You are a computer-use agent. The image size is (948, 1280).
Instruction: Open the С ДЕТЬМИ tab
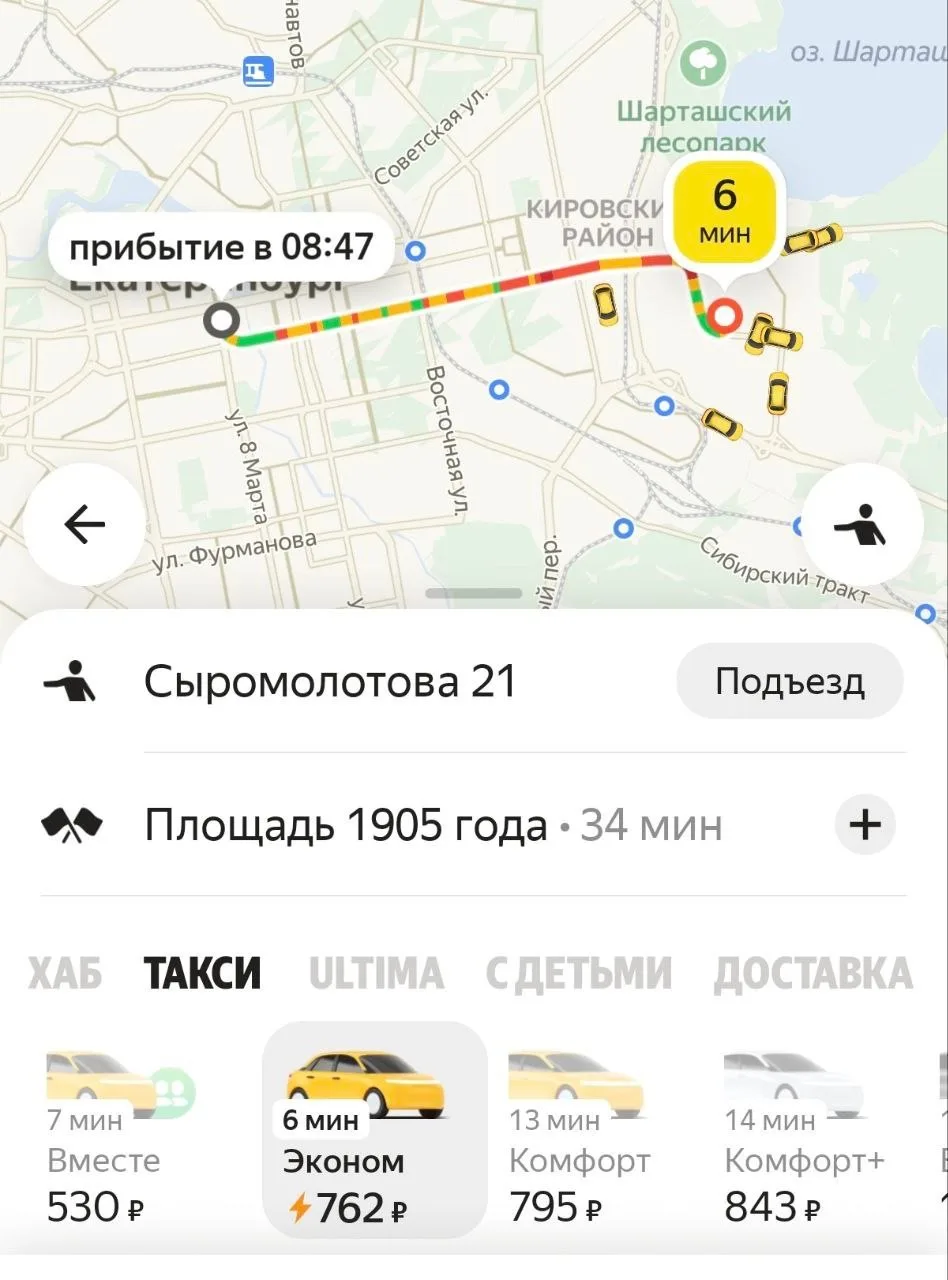click(578, 973)
